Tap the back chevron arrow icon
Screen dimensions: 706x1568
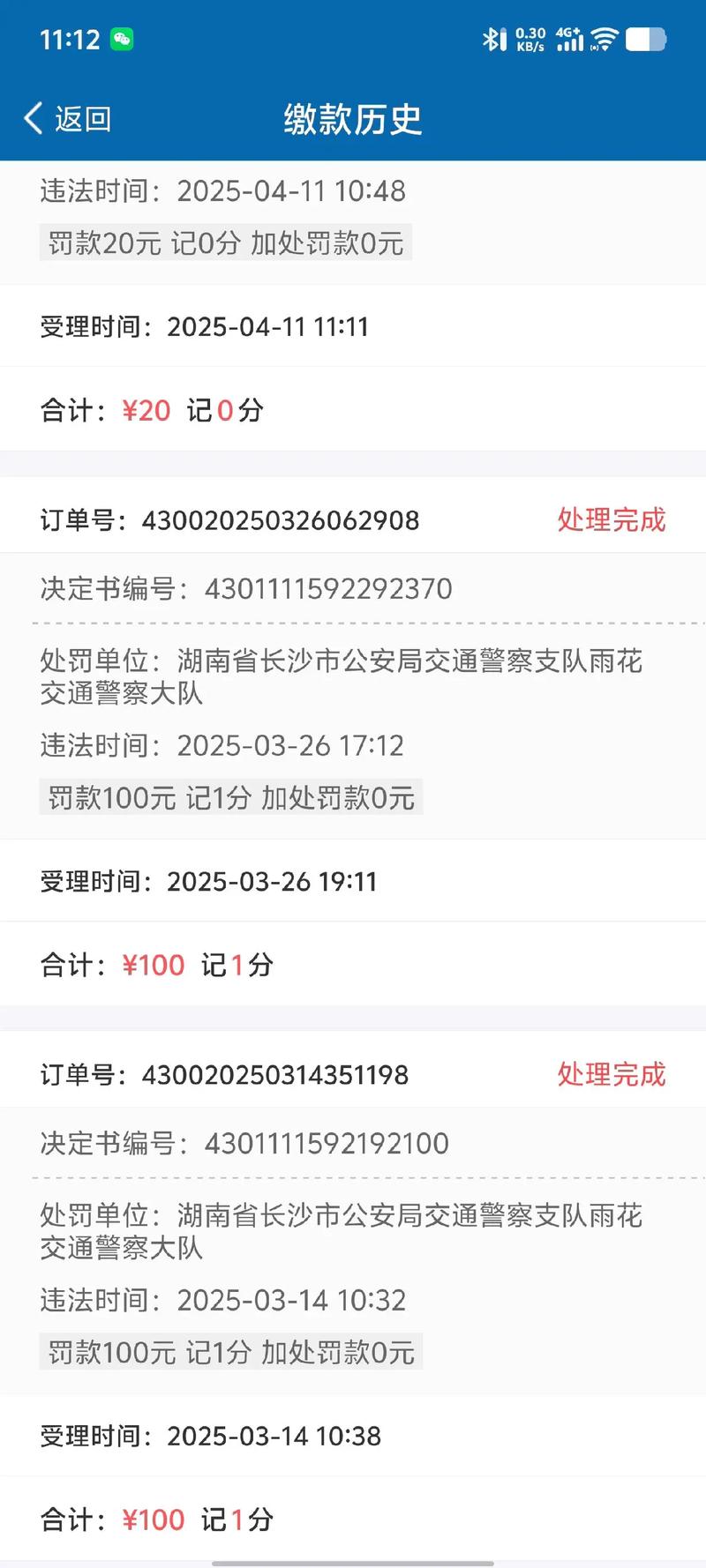click(x=33, y=117)
